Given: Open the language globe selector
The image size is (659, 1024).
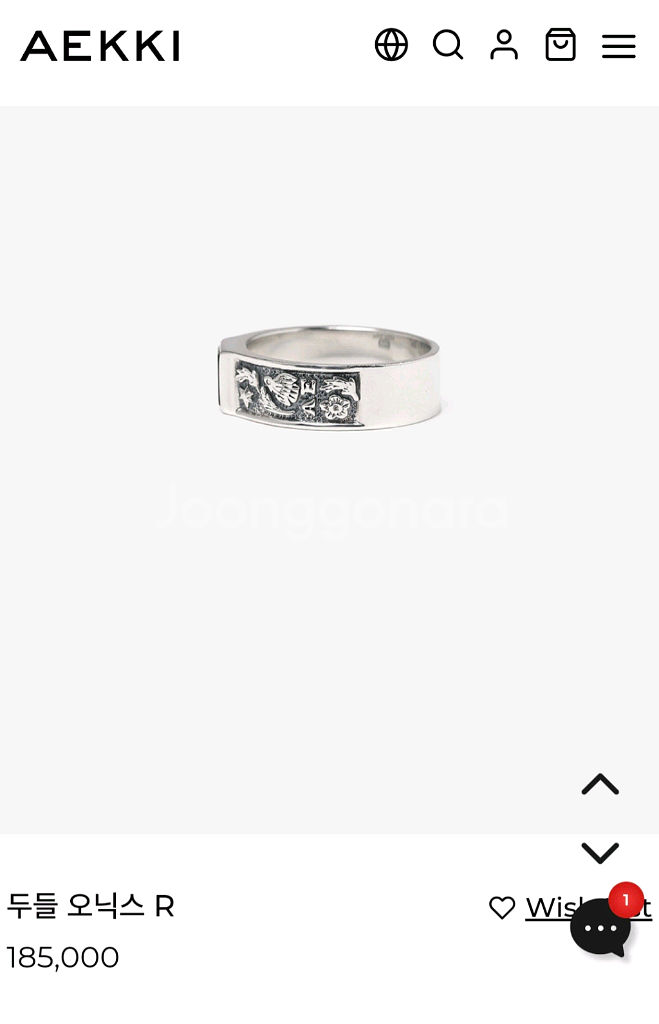Looking at the screenshot, I should [391, 45].
